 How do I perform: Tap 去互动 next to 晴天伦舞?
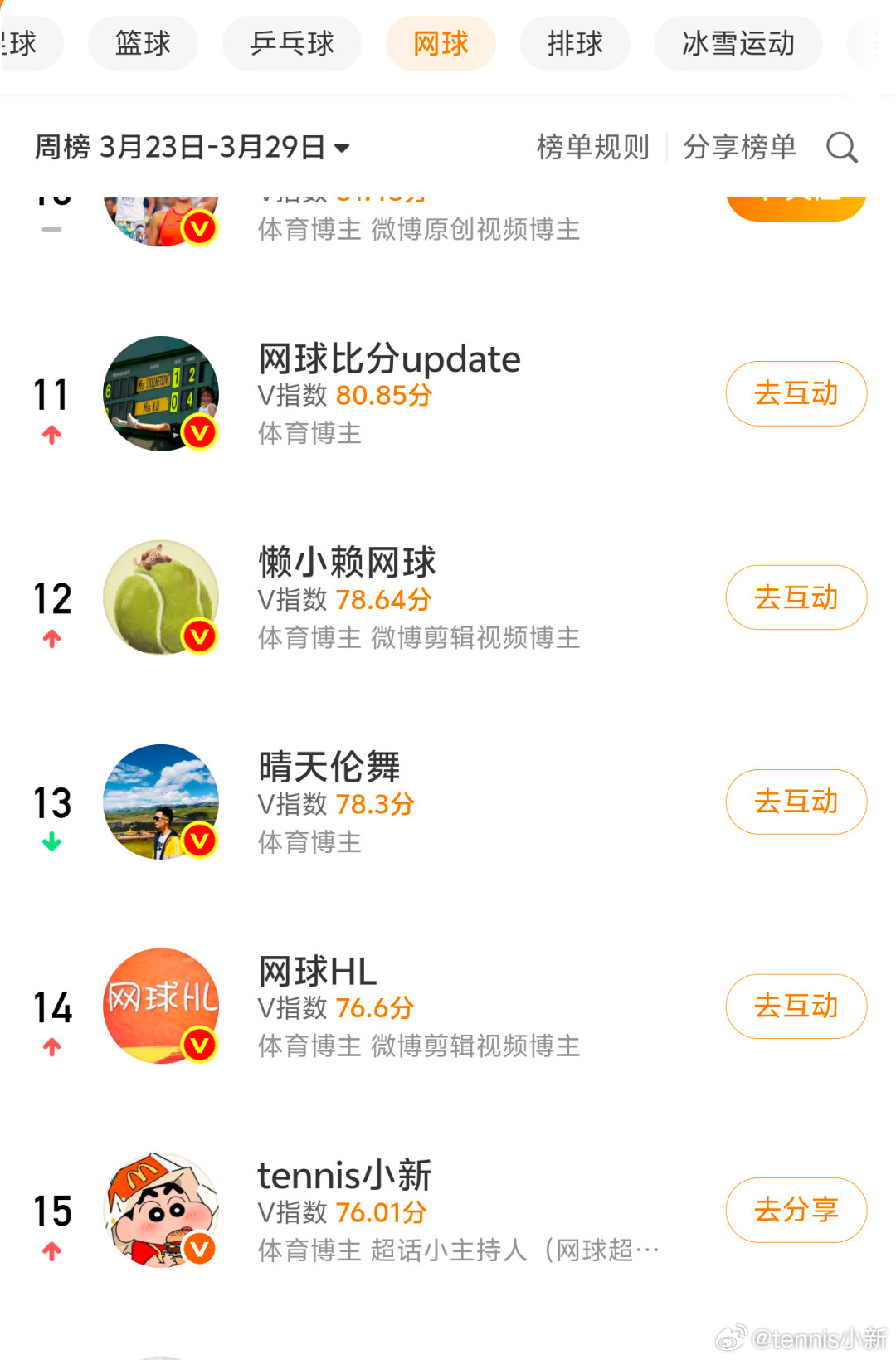click(796, 802)
